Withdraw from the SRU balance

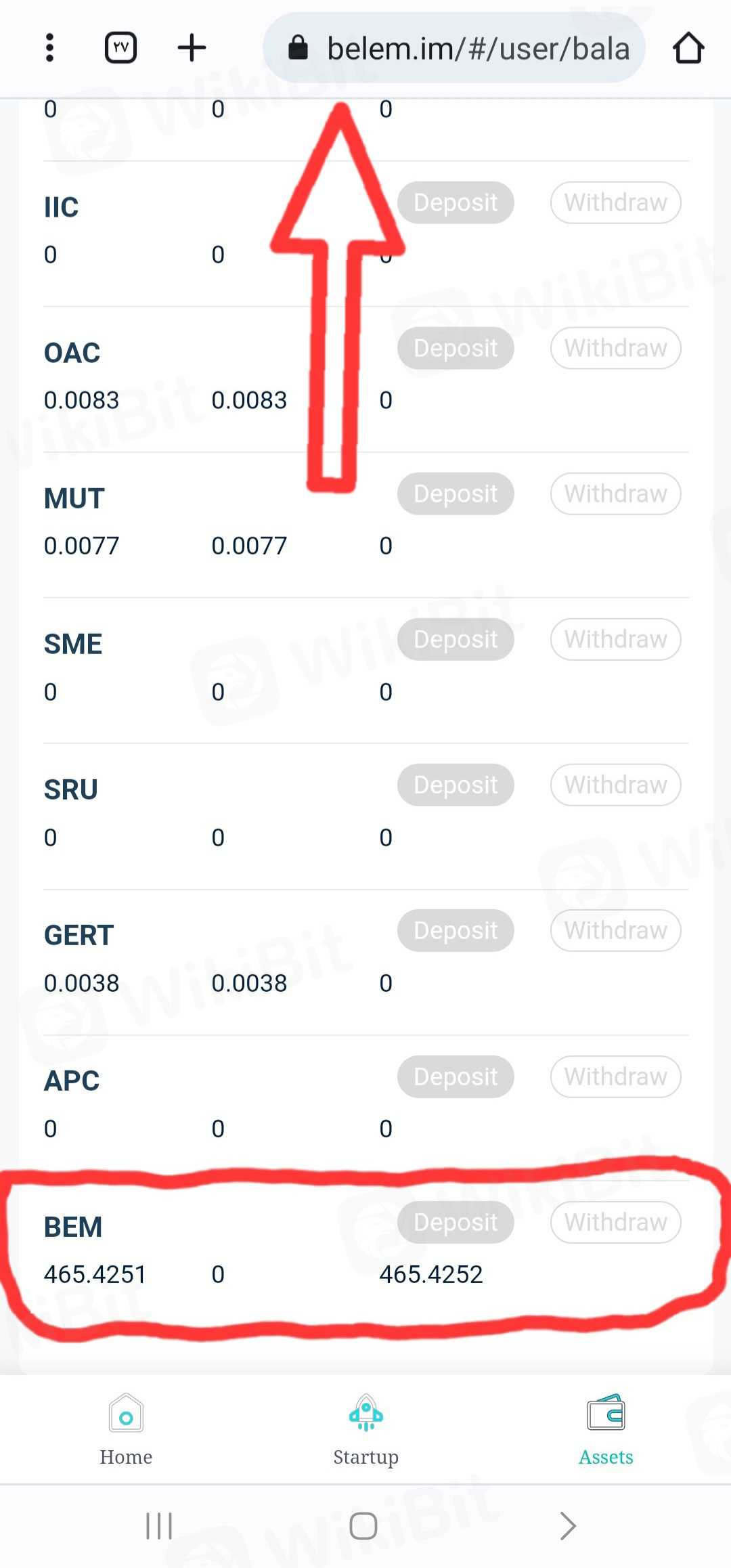pyautogui.click(x=615, y=785)
